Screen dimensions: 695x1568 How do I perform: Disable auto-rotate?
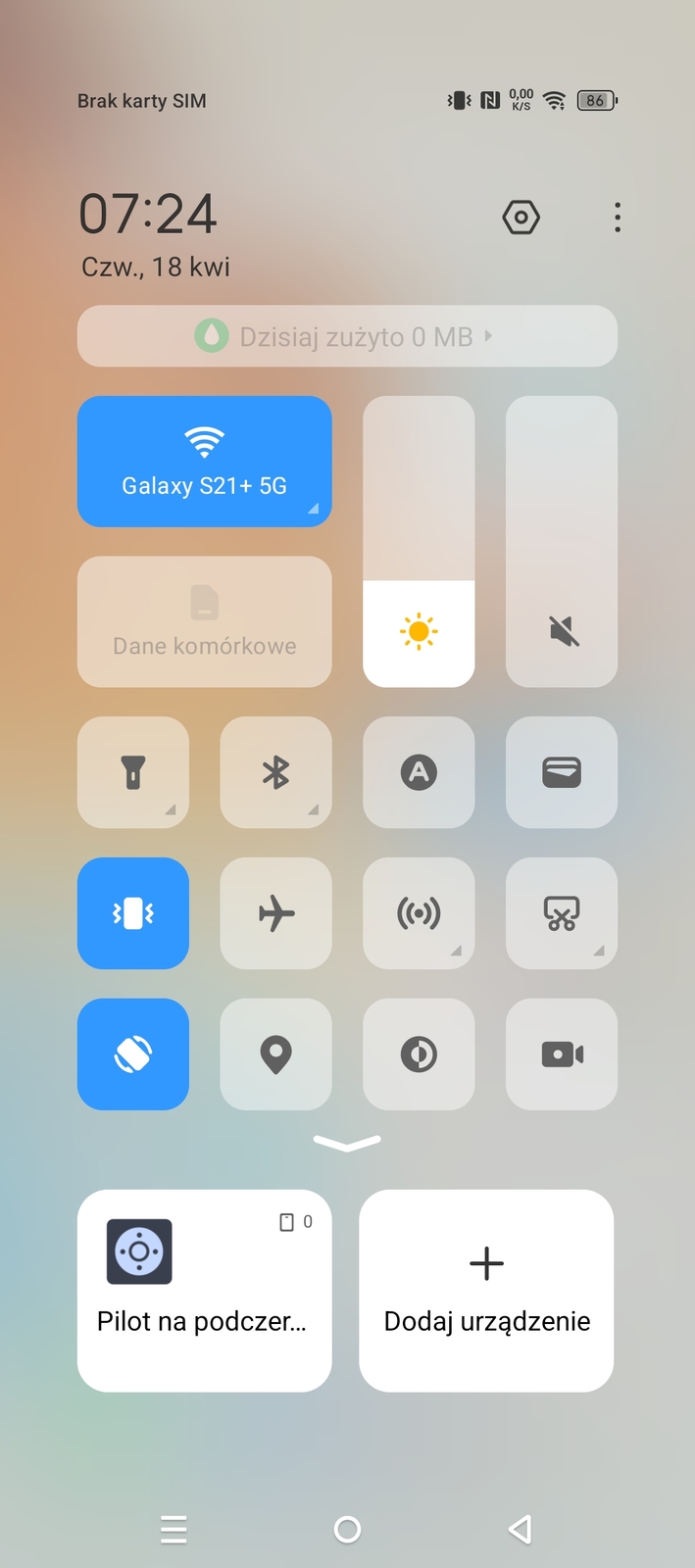click(133, 1054)
